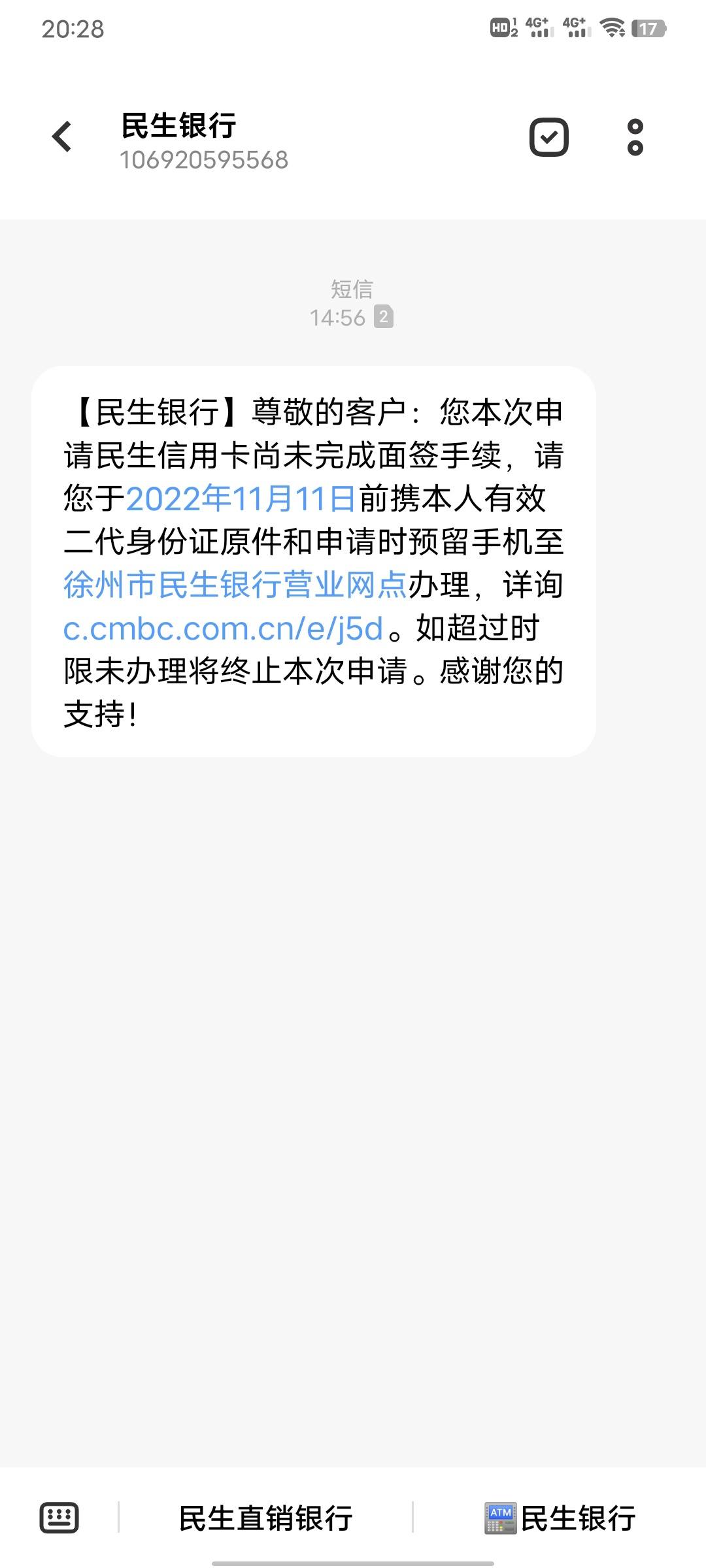Tap the checkmark select icon
Image resolution: width=706 pixels, height=1568 pixels.
tap(548, 137)
